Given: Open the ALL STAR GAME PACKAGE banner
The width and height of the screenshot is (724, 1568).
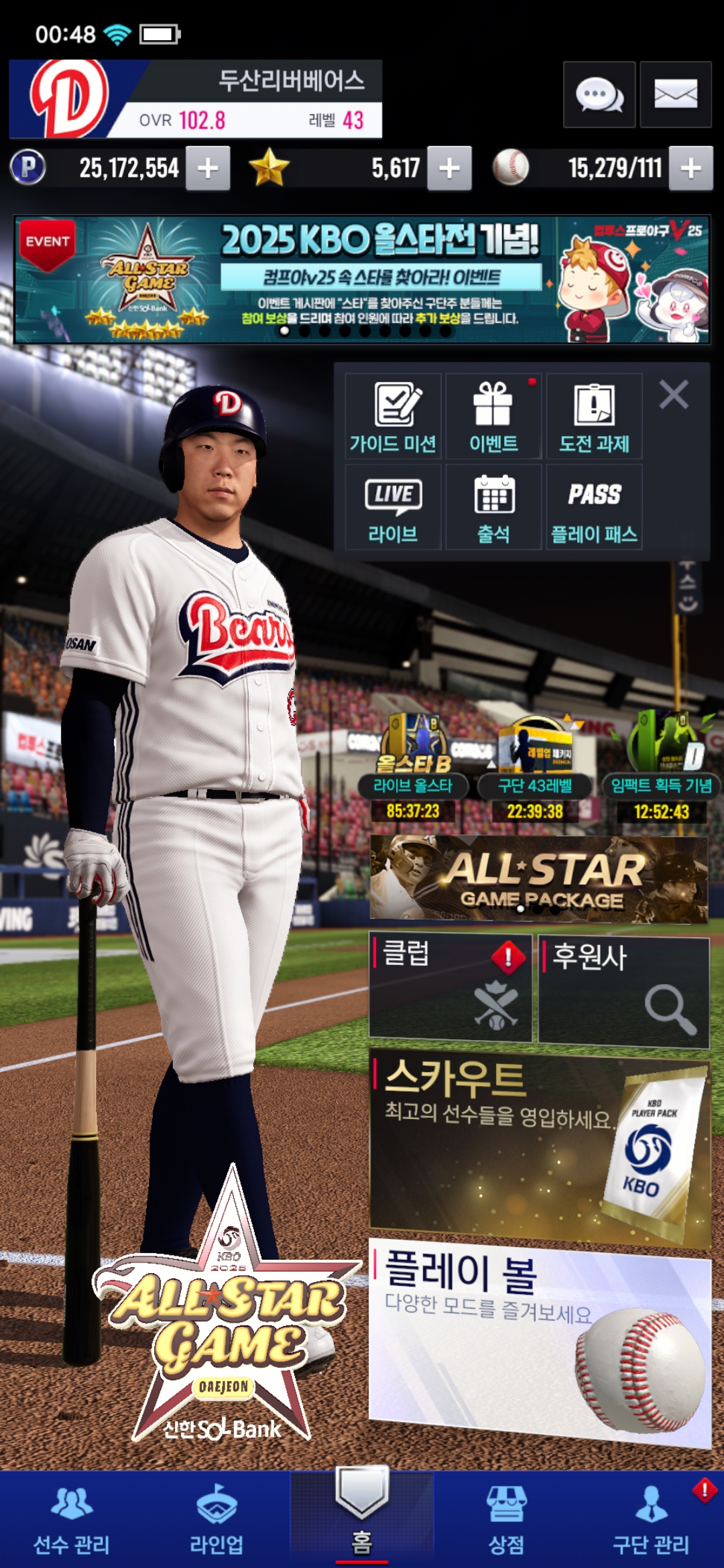Looking at the screenshot, I should pyautogui.click(x=539, y=878).
